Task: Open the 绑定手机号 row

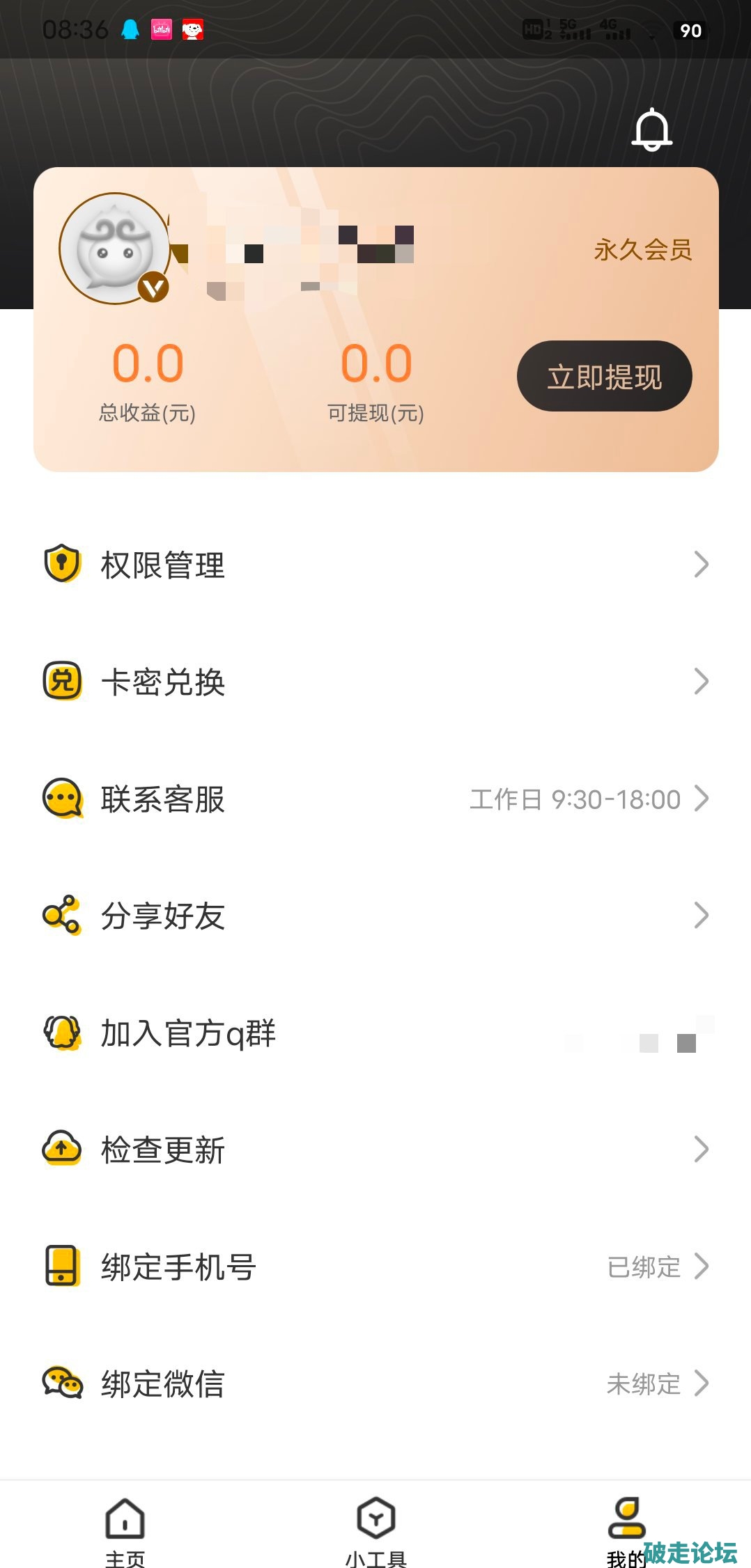Action: (375, 1267)
